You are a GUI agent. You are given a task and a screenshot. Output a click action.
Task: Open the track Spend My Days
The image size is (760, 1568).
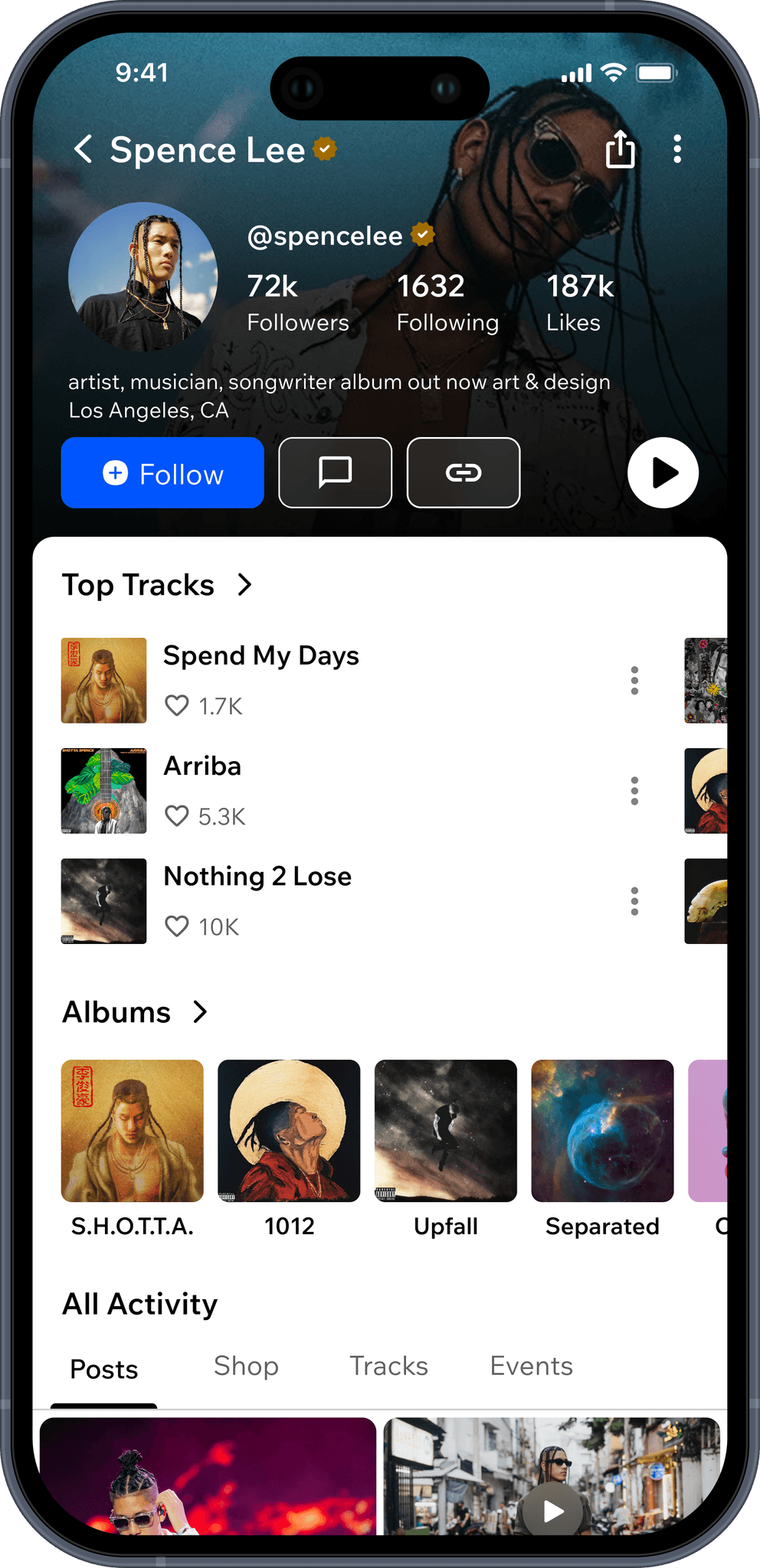pos(260,656)
